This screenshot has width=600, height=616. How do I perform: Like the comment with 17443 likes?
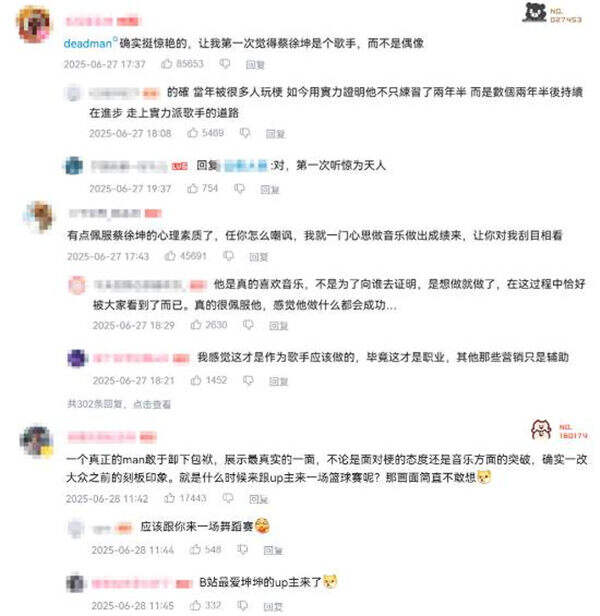click(166, 497)
